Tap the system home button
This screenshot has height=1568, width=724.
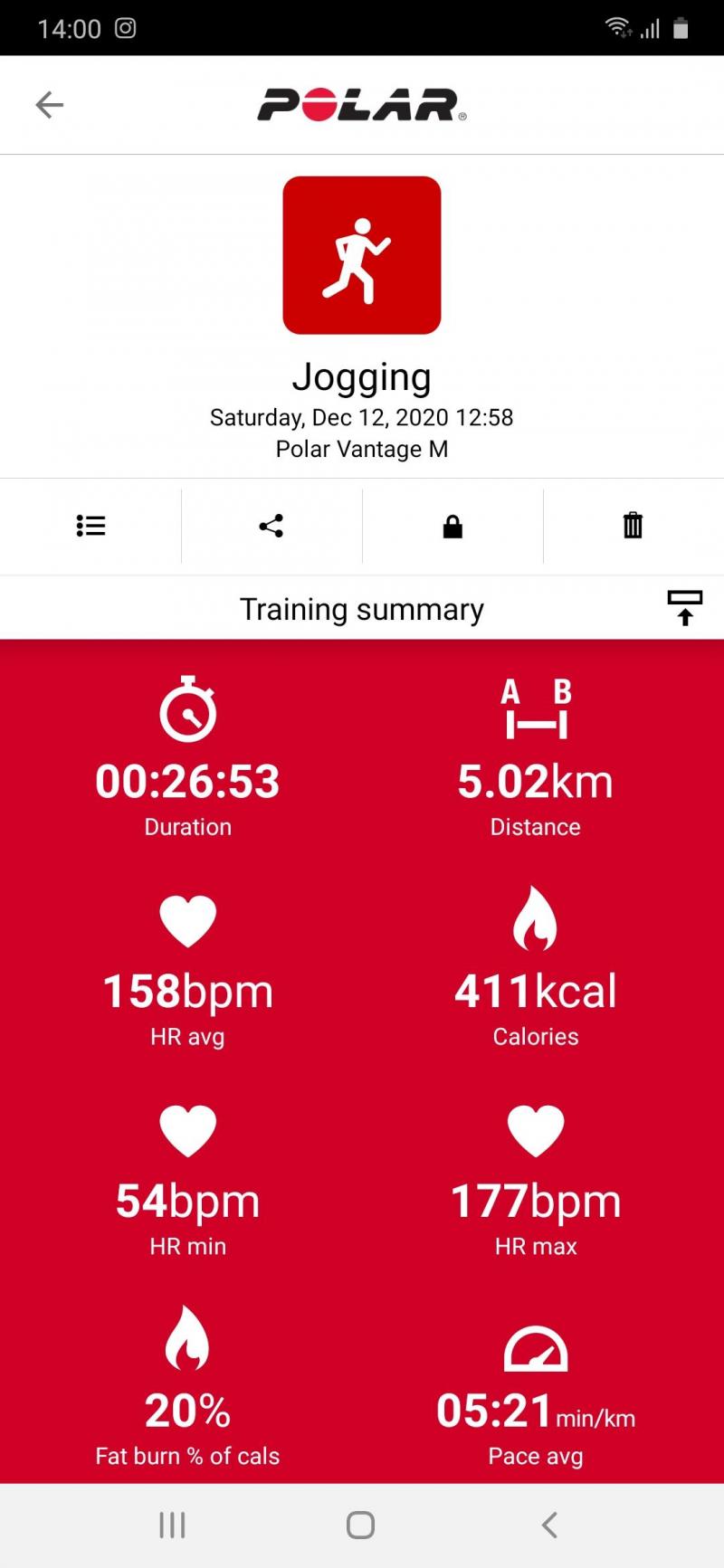360,1525
